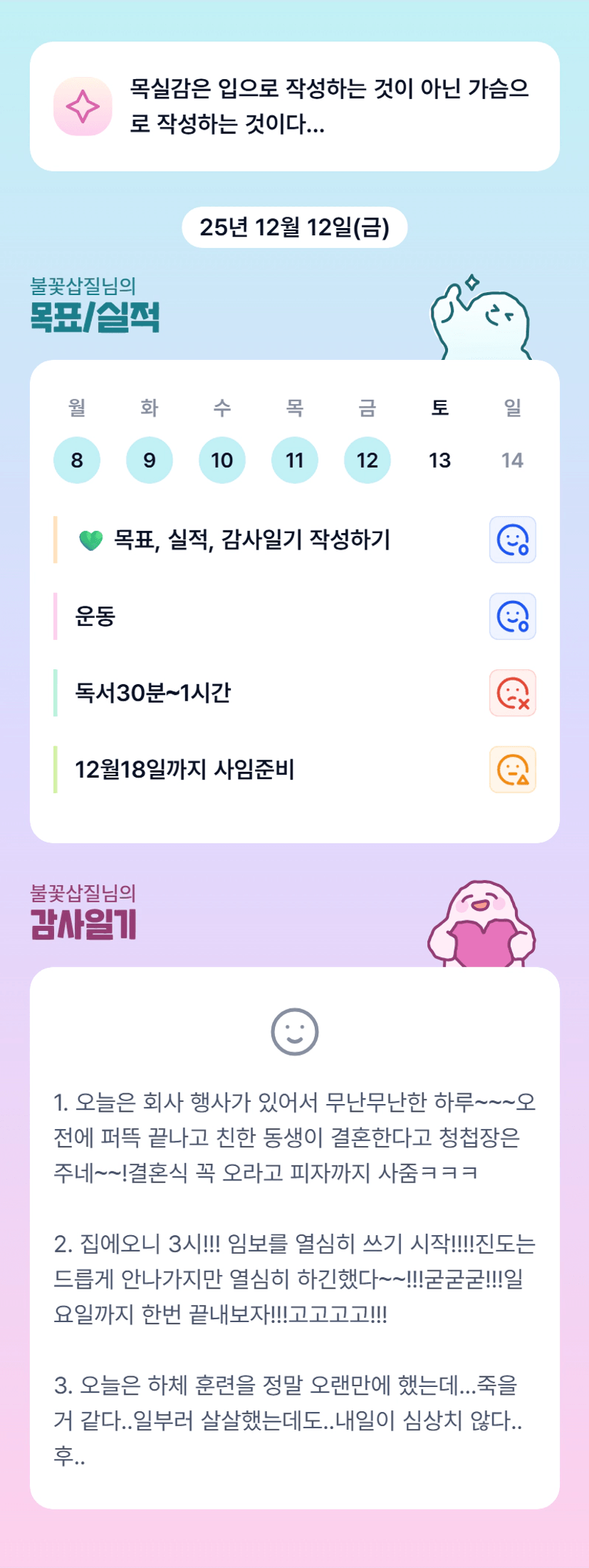
Task: Select Tuesday the 9th in the week row
Action: tap(150, 460)
